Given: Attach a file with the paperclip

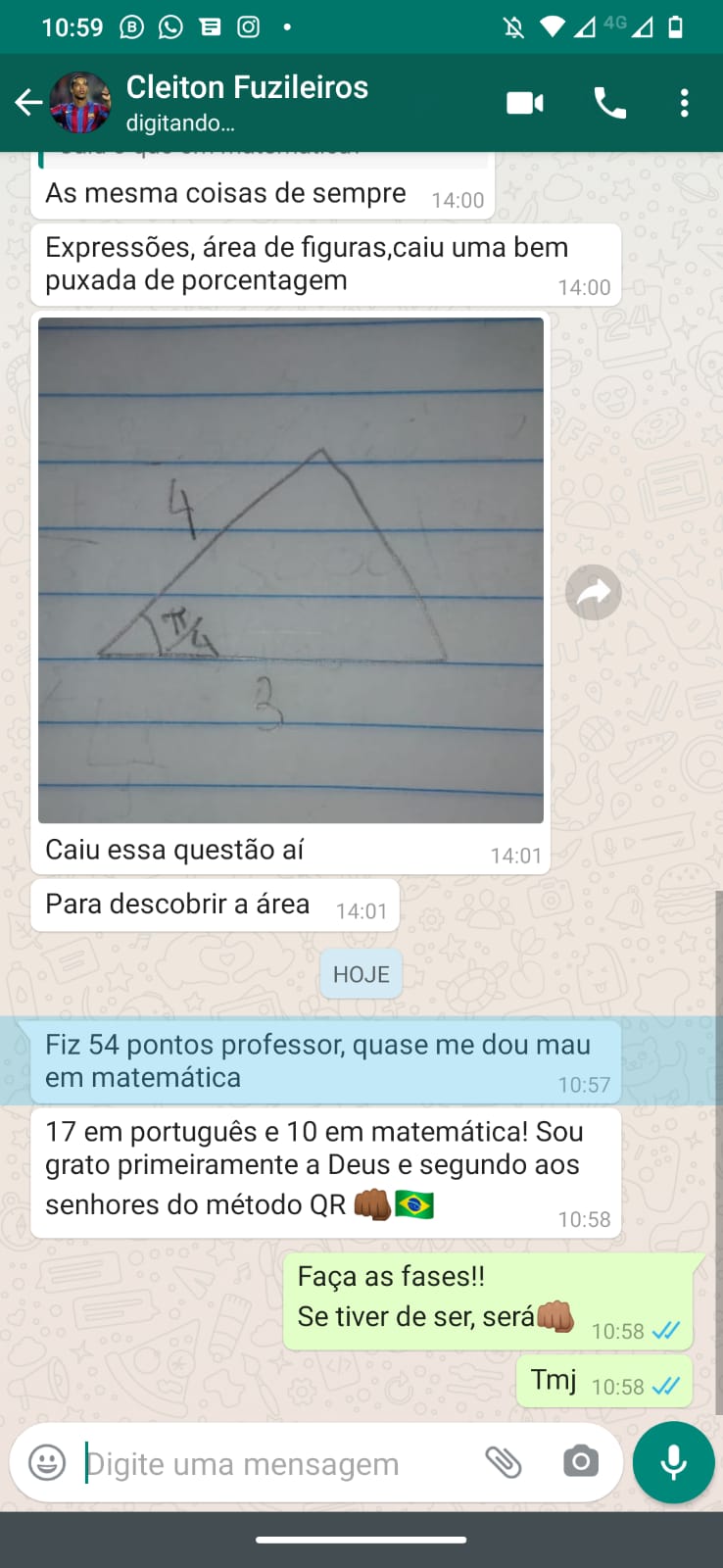Looking at the screenshot, I should [x=504, y=1462].
